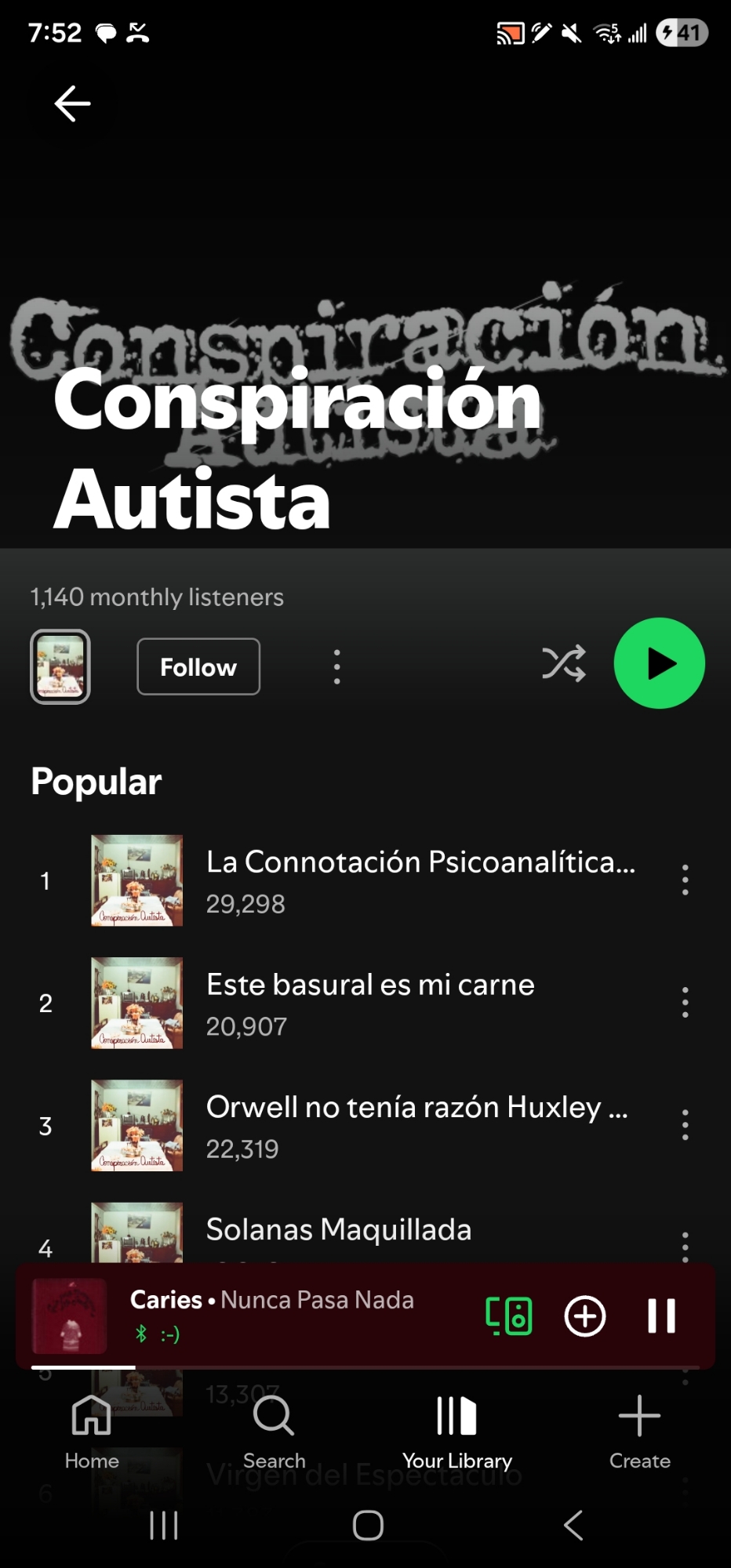Open options for Este basural es mi carne
731x1568 pixels.
click(x=685, y=1002)
